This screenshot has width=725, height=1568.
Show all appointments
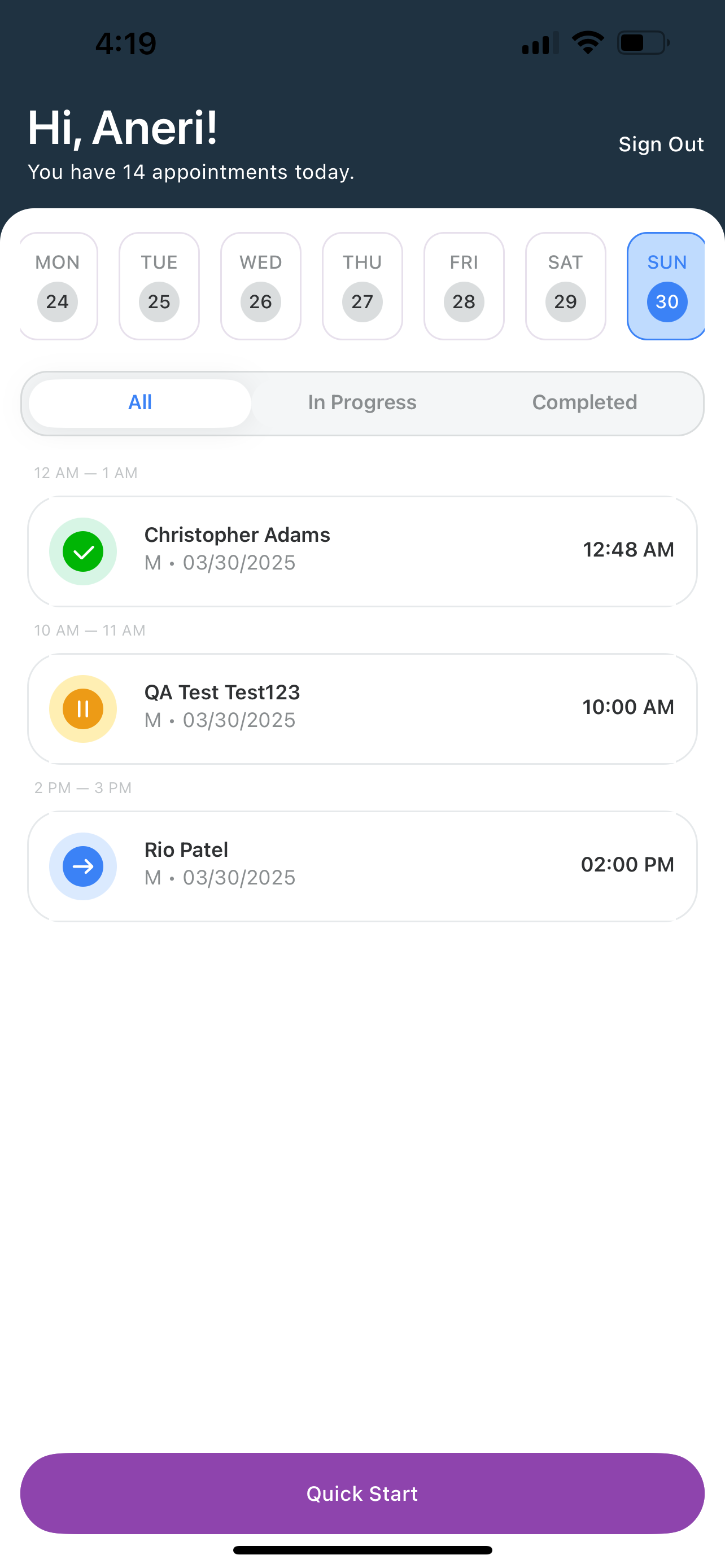140,403
